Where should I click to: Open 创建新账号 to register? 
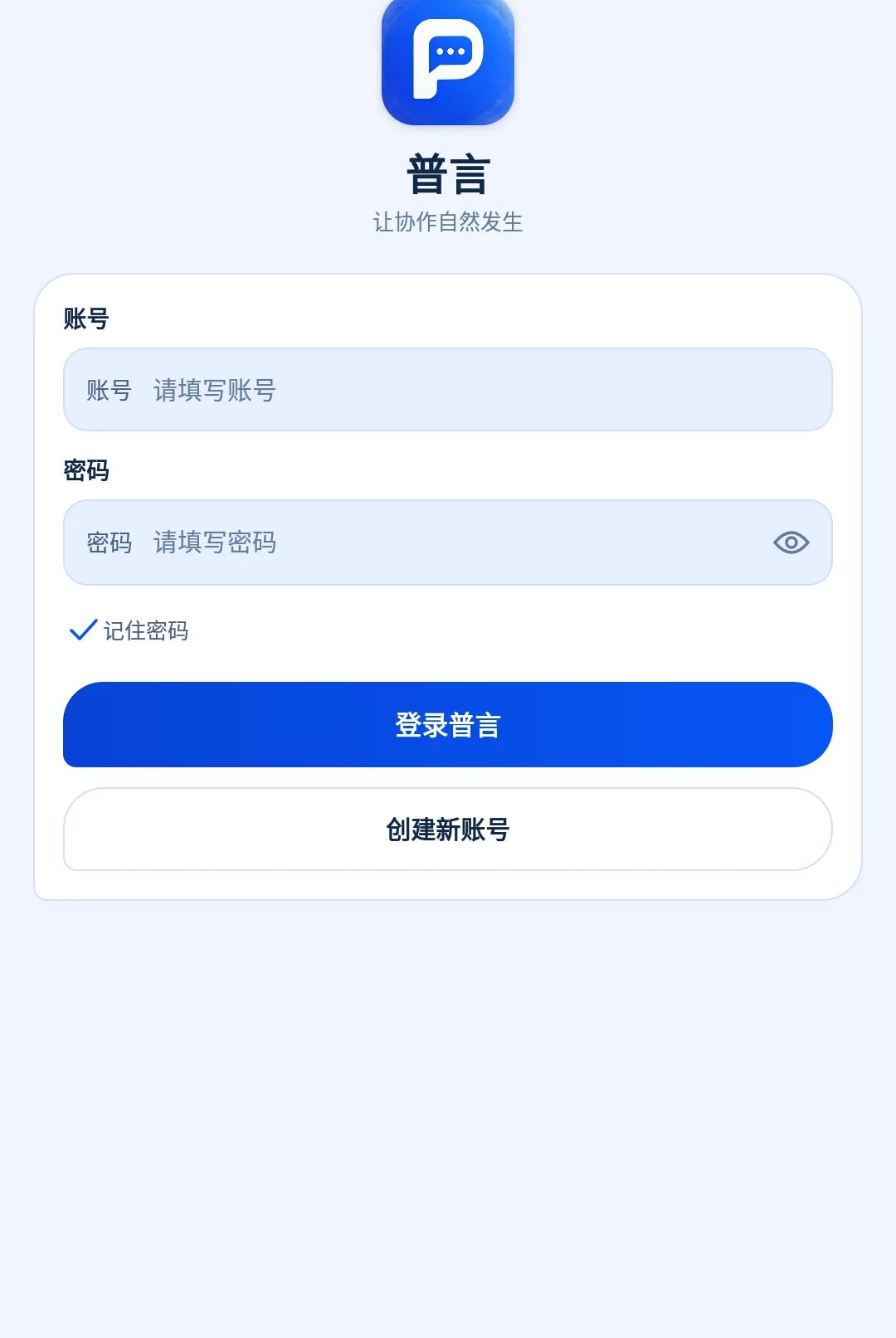click(x=448, y=829)
